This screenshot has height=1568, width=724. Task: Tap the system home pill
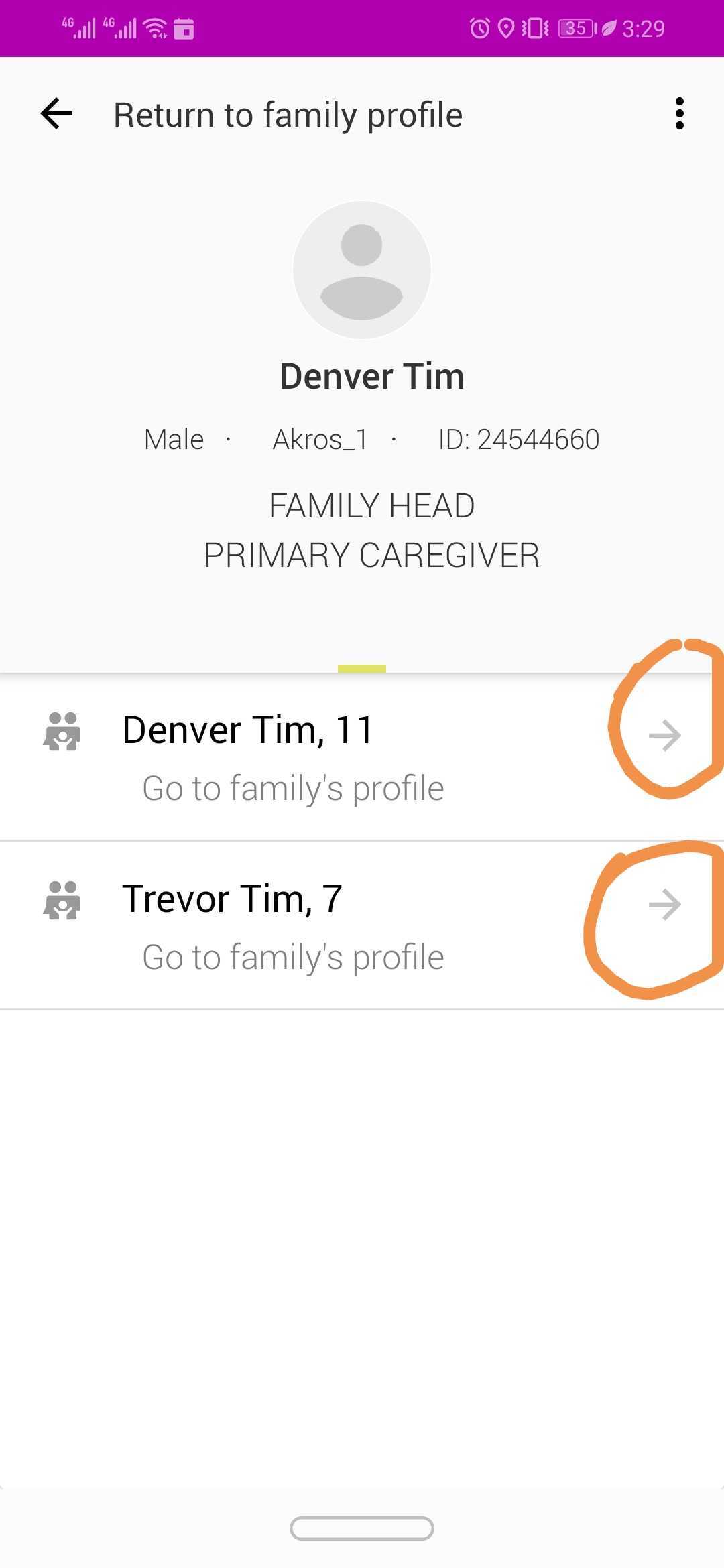click(x=362, y=1528)
